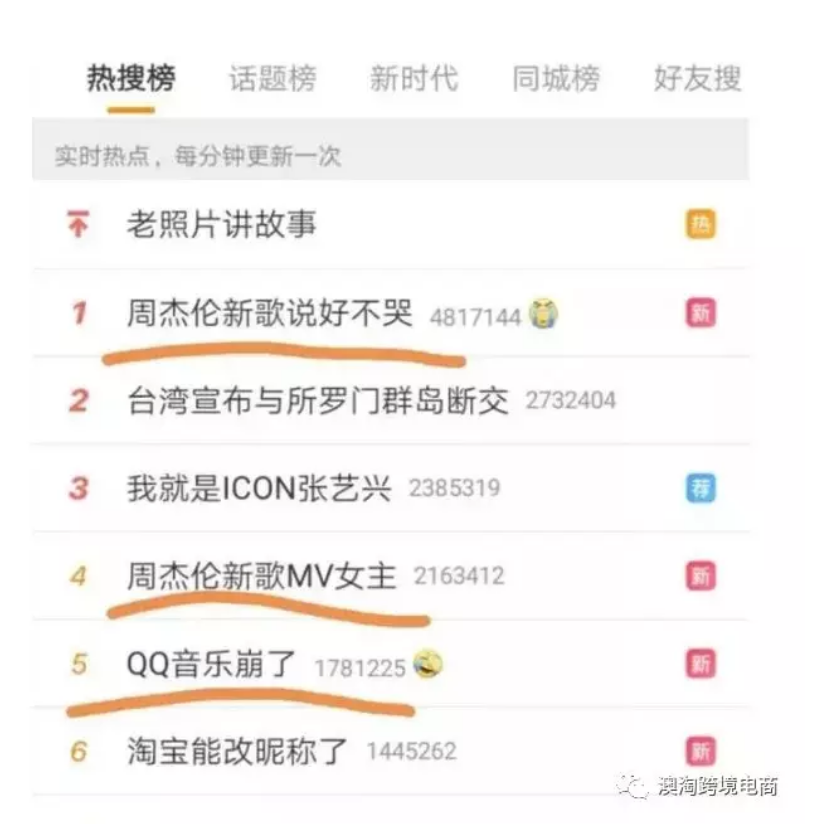Open the 同城榜 tab
This screenshot has height=834, width=838.
(555, 79)
